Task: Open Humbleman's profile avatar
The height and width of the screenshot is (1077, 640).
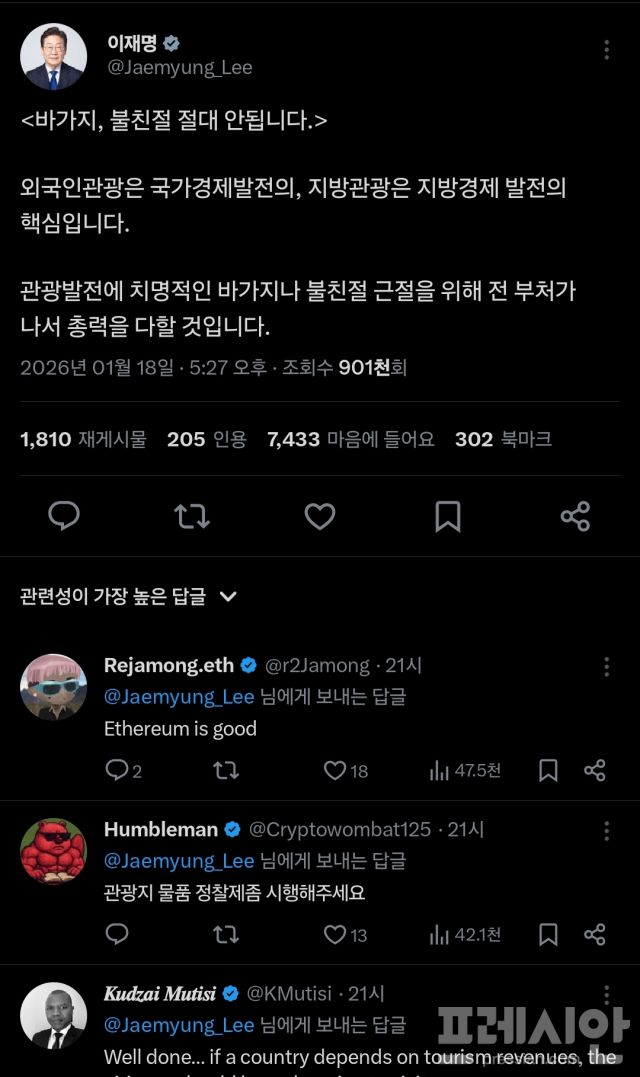Action: [53, 851]
